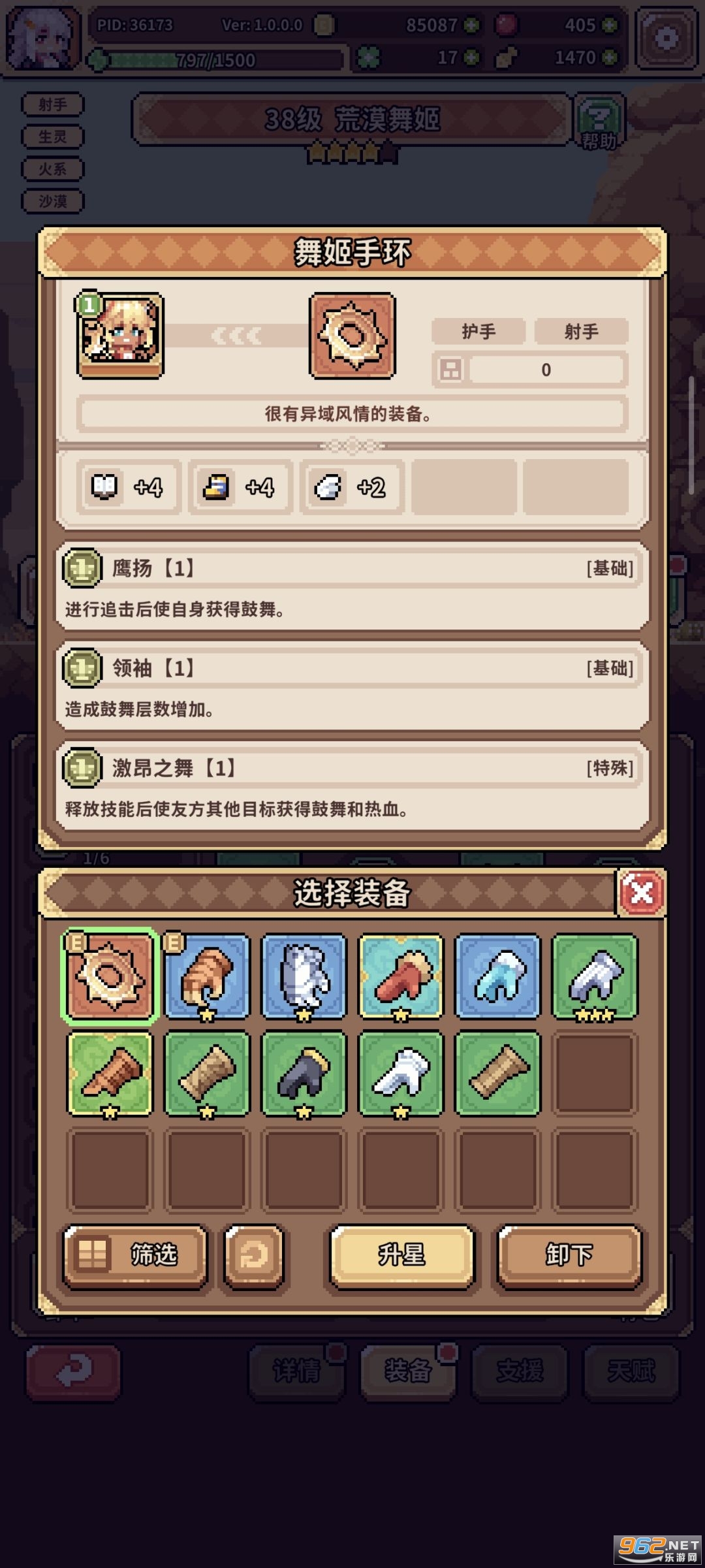Select the red mitten with fur trim

(x=401, y=976)
